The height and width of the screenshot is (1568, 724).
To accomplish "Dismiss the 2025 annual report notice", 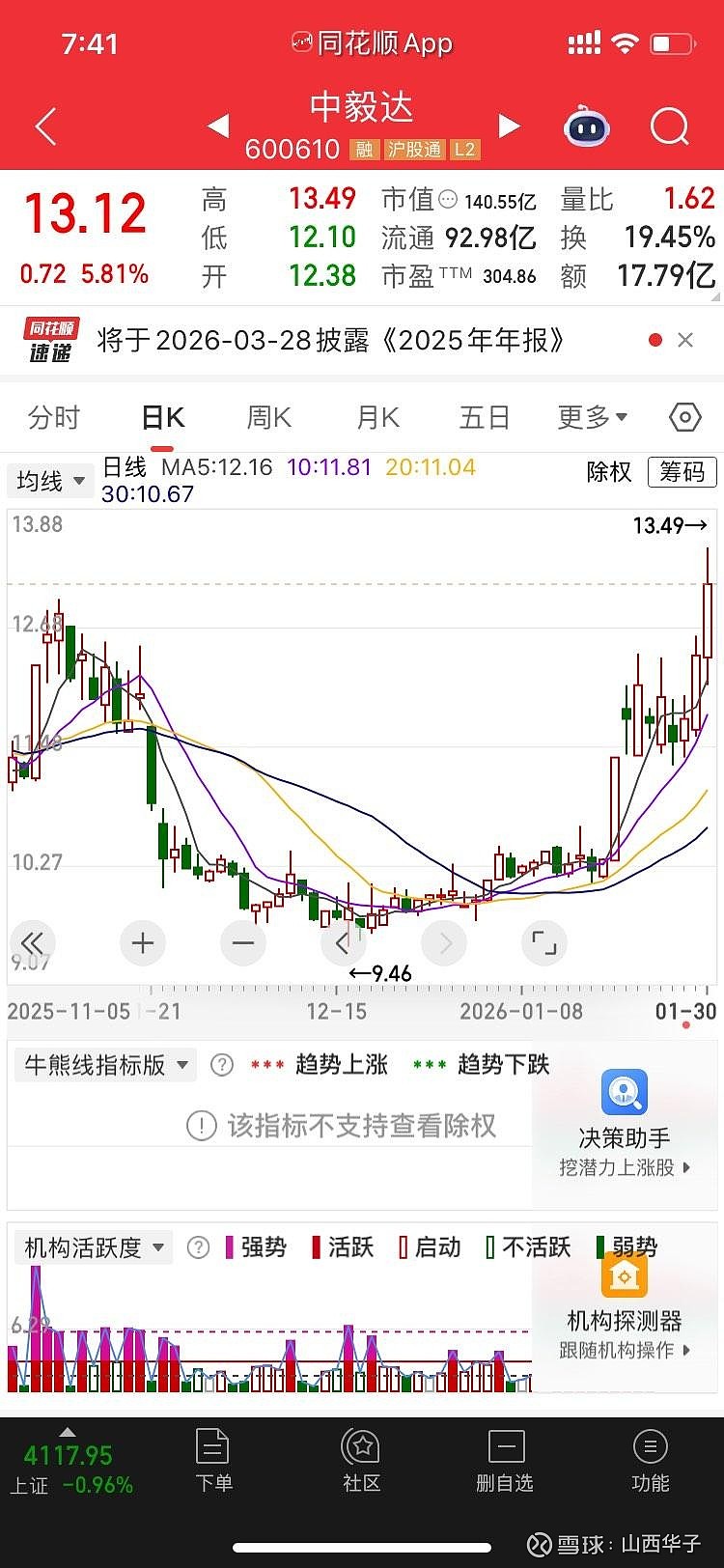I will 685,340.
